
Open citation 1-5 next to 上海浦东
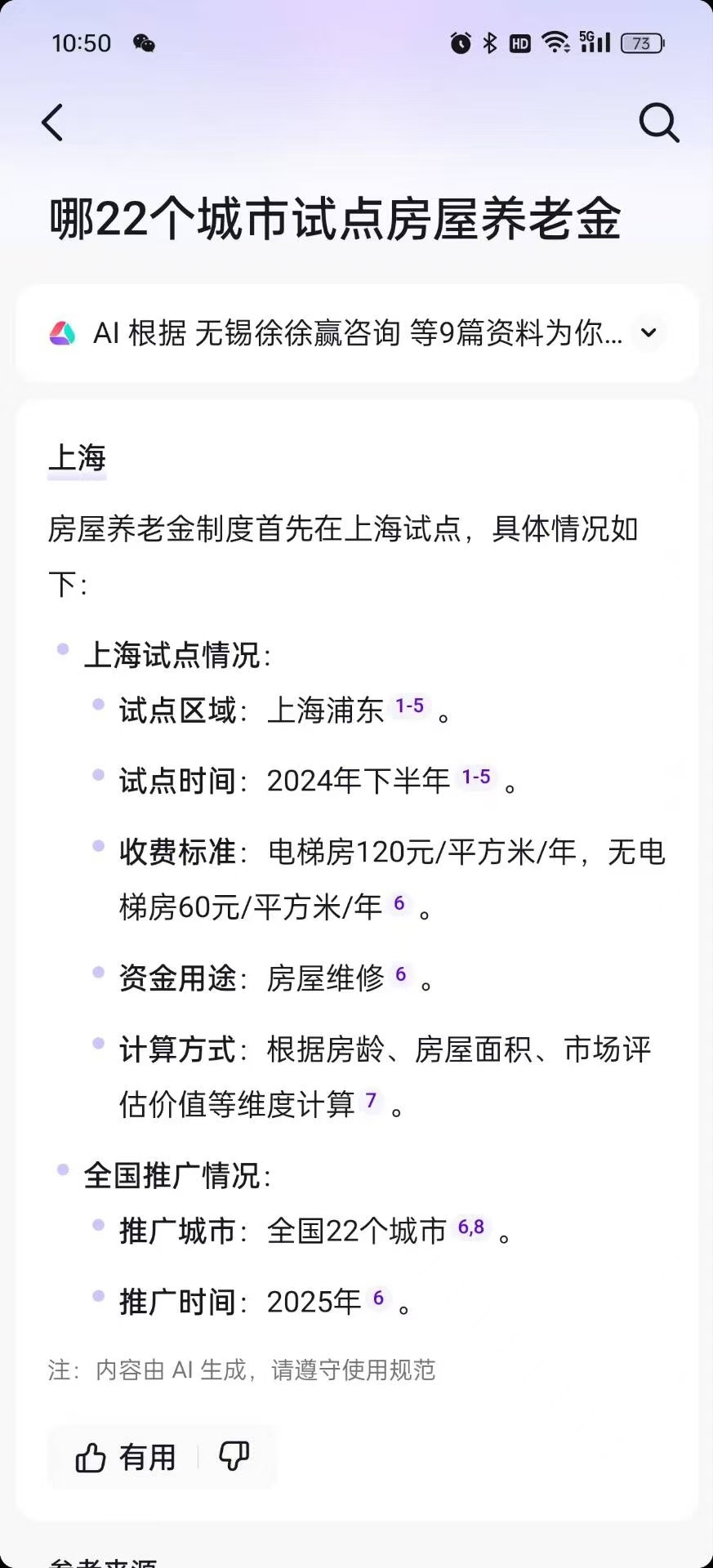pyautogui.click(x=410, y=706)
